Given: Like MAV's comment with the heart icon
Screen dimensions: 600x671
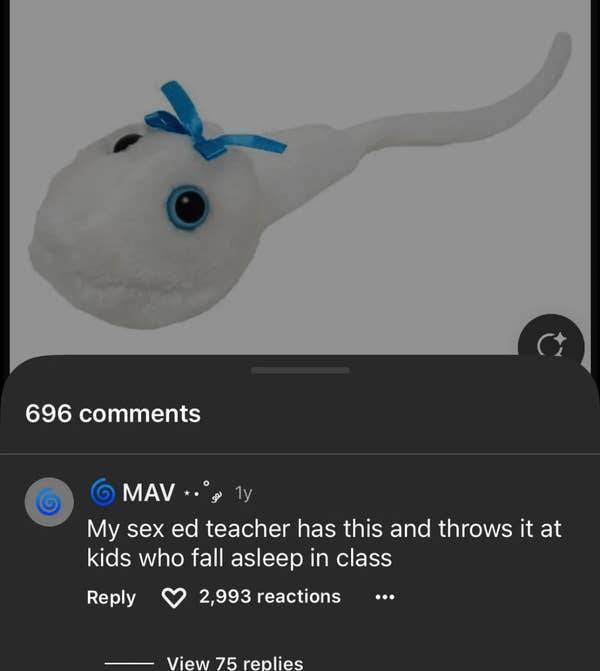Looking at the screenshot, I should [x=174, y=597].
